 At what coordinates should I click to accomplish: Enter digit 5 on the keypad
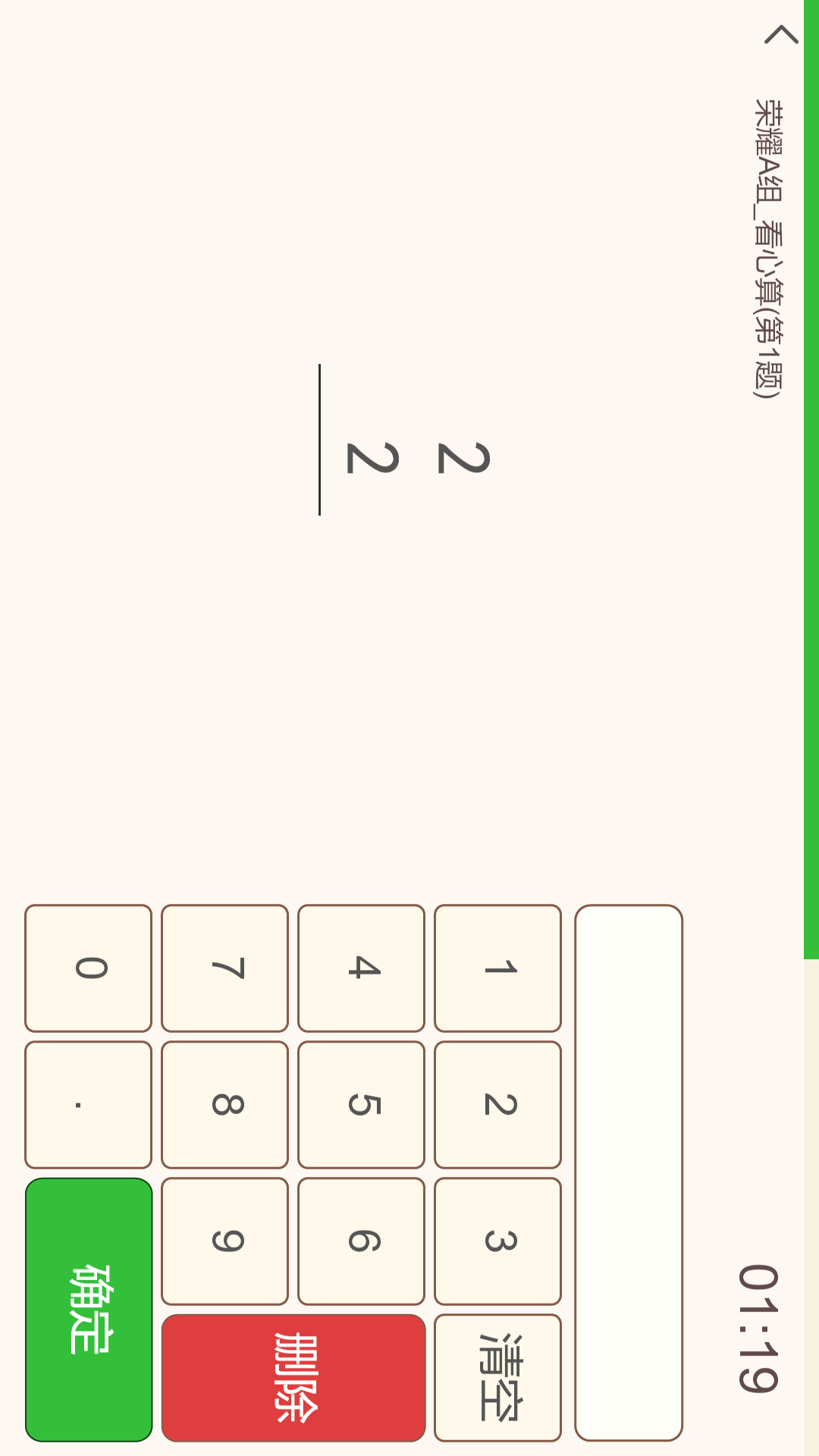[x=361, y=1105]
